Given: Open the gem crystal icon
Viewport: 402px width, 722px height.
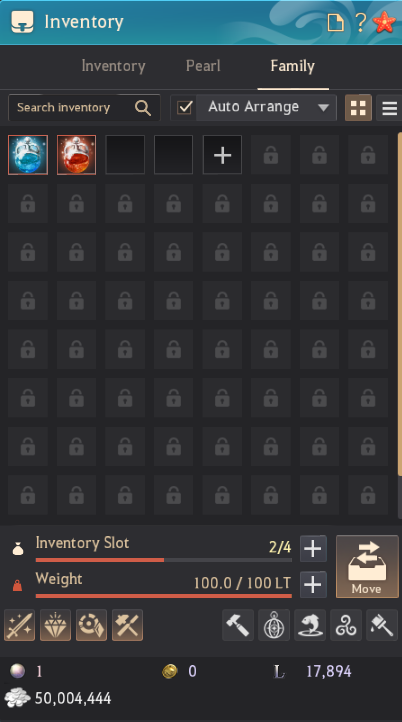Looking at the screenshot, I should pyautogui.click(x=55, y=625).
